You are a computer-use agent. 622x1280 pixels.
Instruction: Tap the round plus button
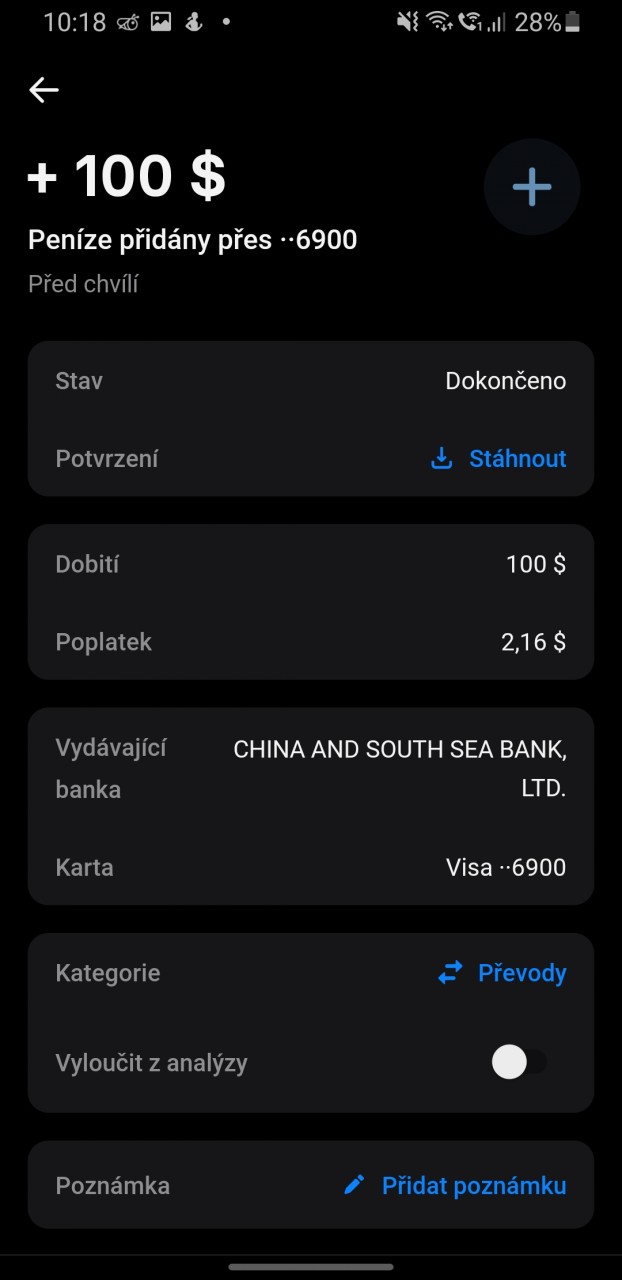click(532, 187)
